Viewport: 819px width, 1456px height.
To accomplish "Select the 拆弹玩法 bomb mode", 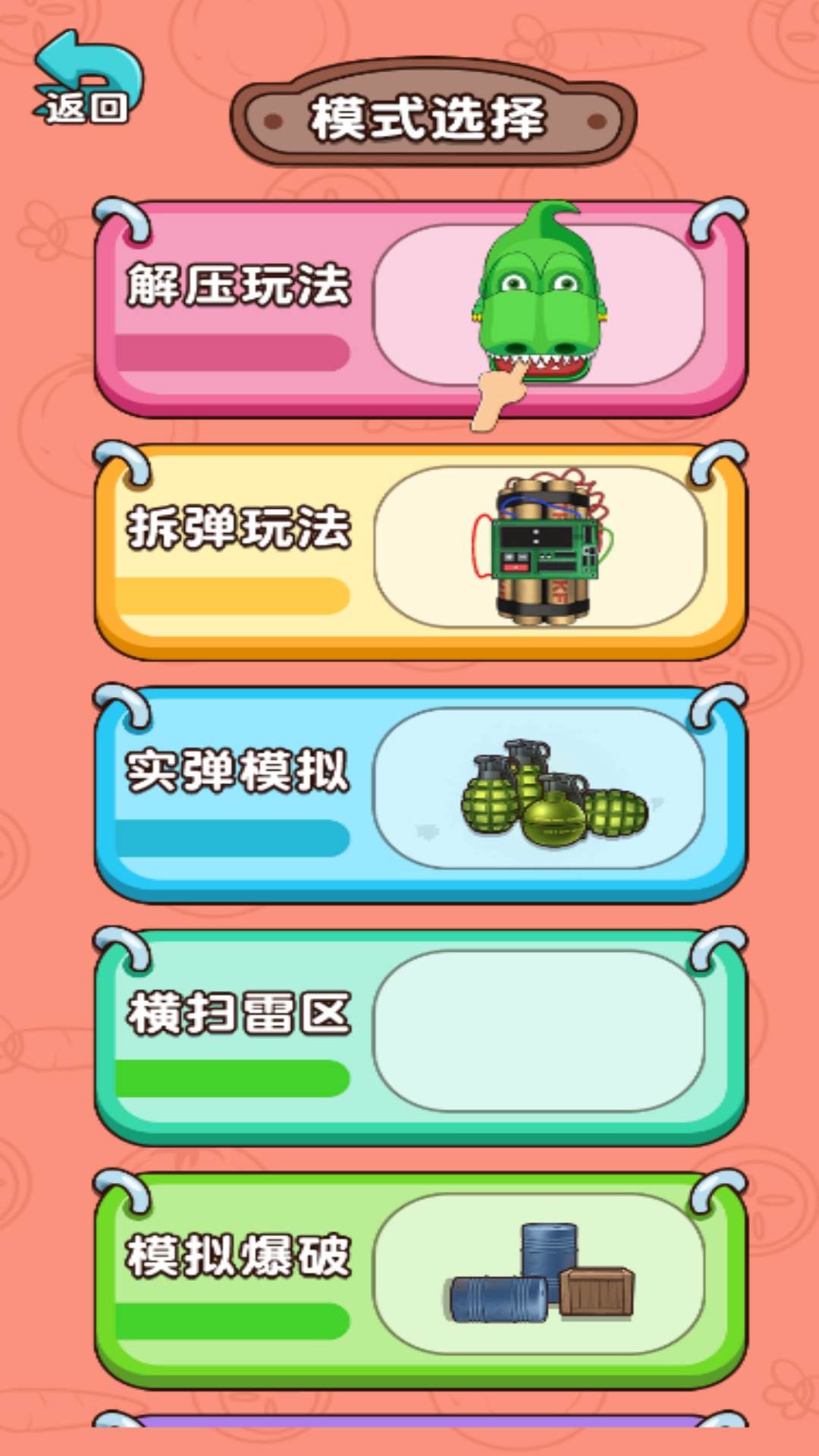I will [x=419, y=551].
